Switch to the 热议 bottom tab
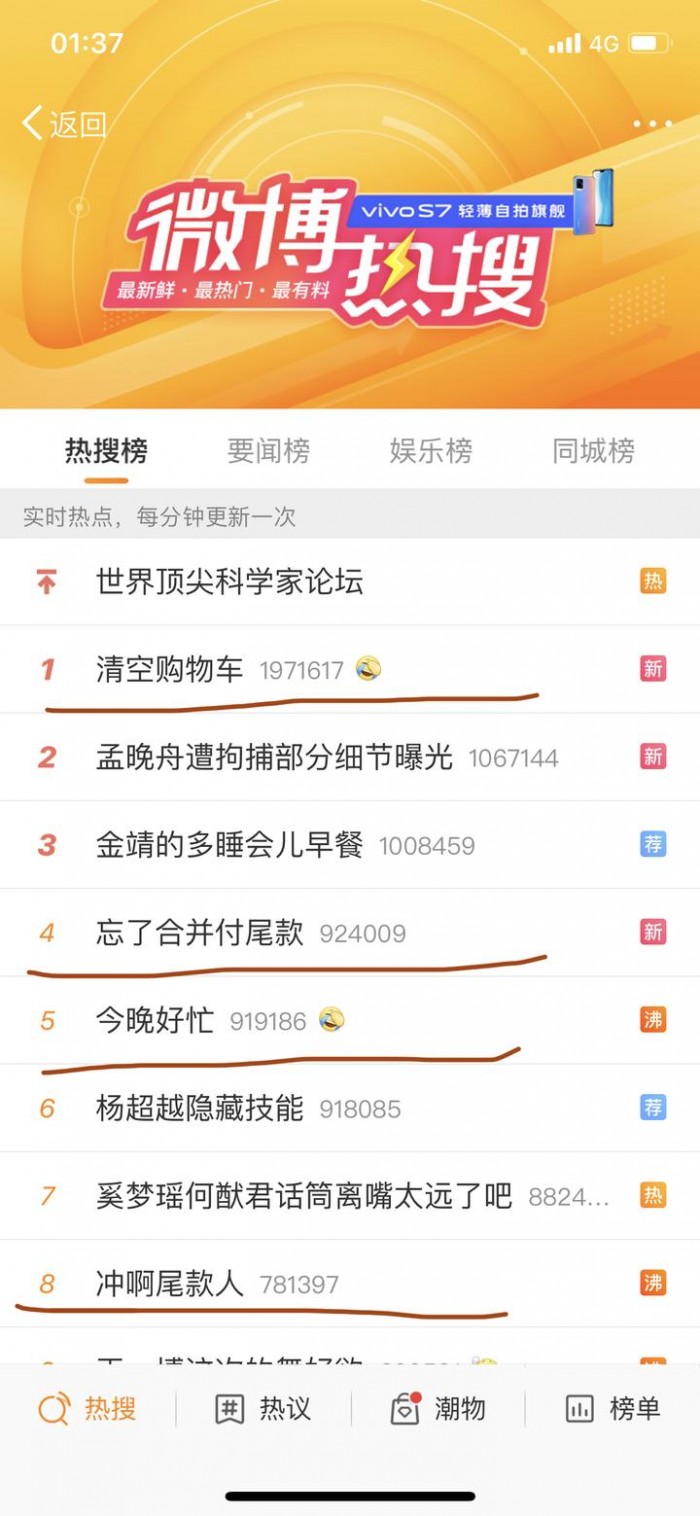Screen dimensions: 700x1516 pyautogui.click(x=264, y=1409)
